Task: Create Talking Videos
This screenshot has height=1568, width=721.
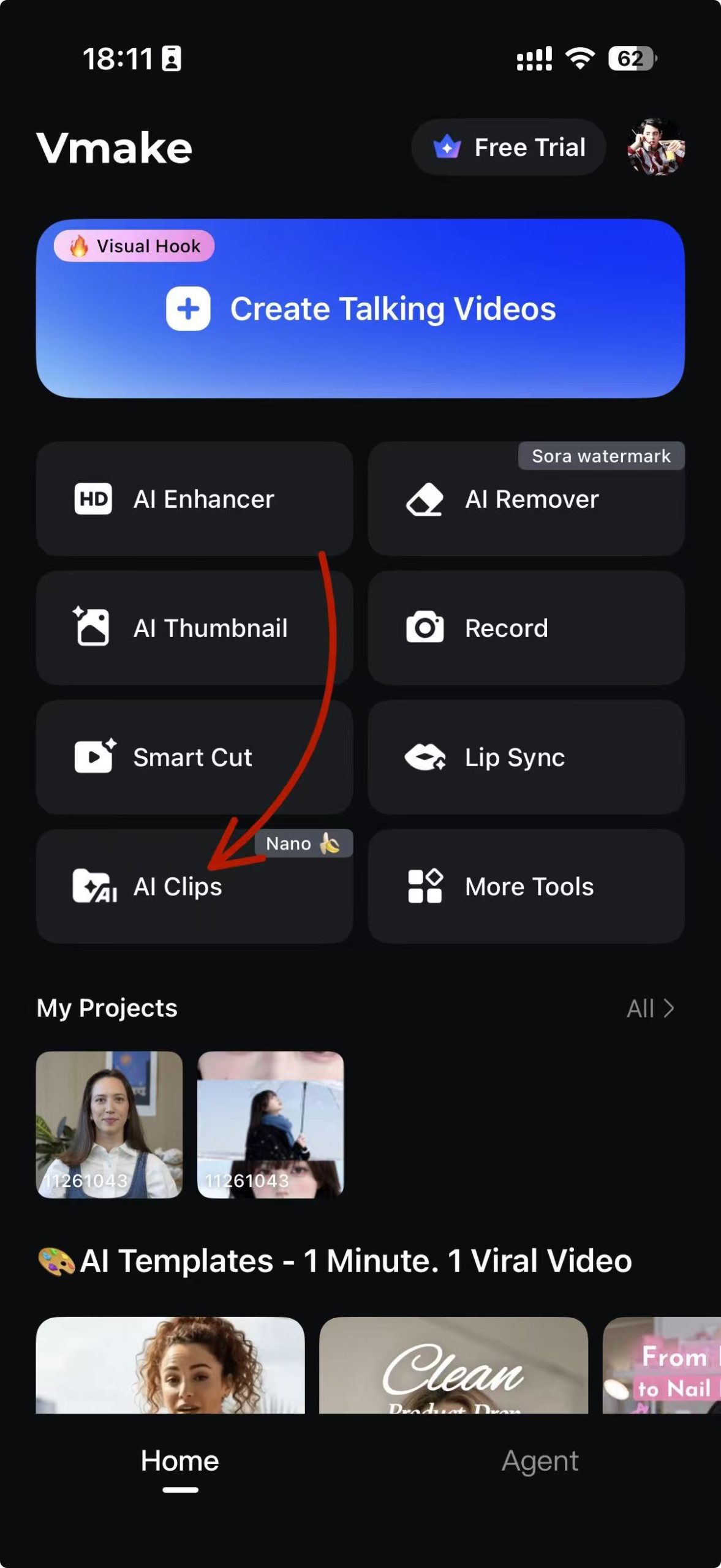Action: pyautogui.click(x=360, y=309)
